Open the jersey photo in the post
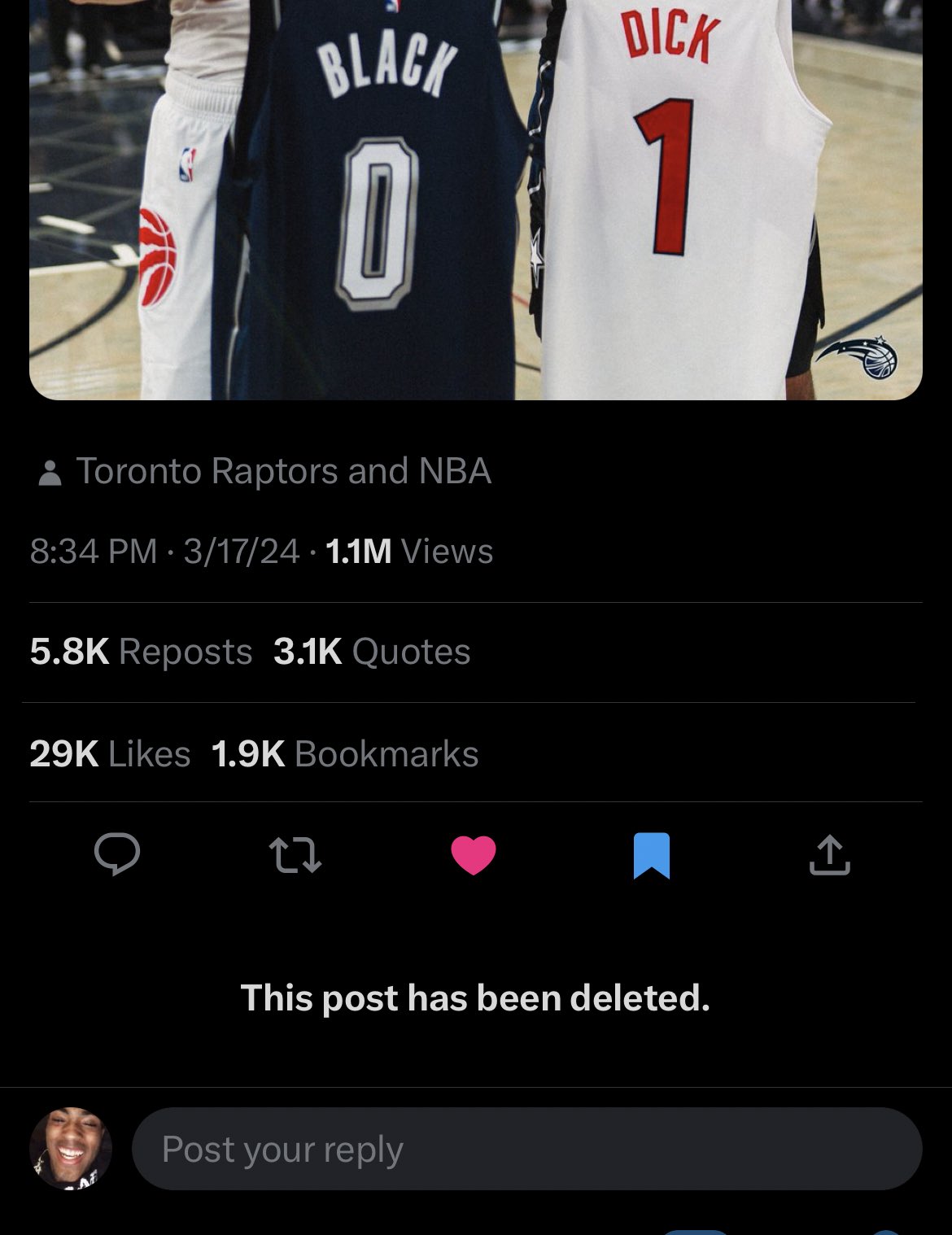The height and width of the screenshot is (1235, 952). 475,199
